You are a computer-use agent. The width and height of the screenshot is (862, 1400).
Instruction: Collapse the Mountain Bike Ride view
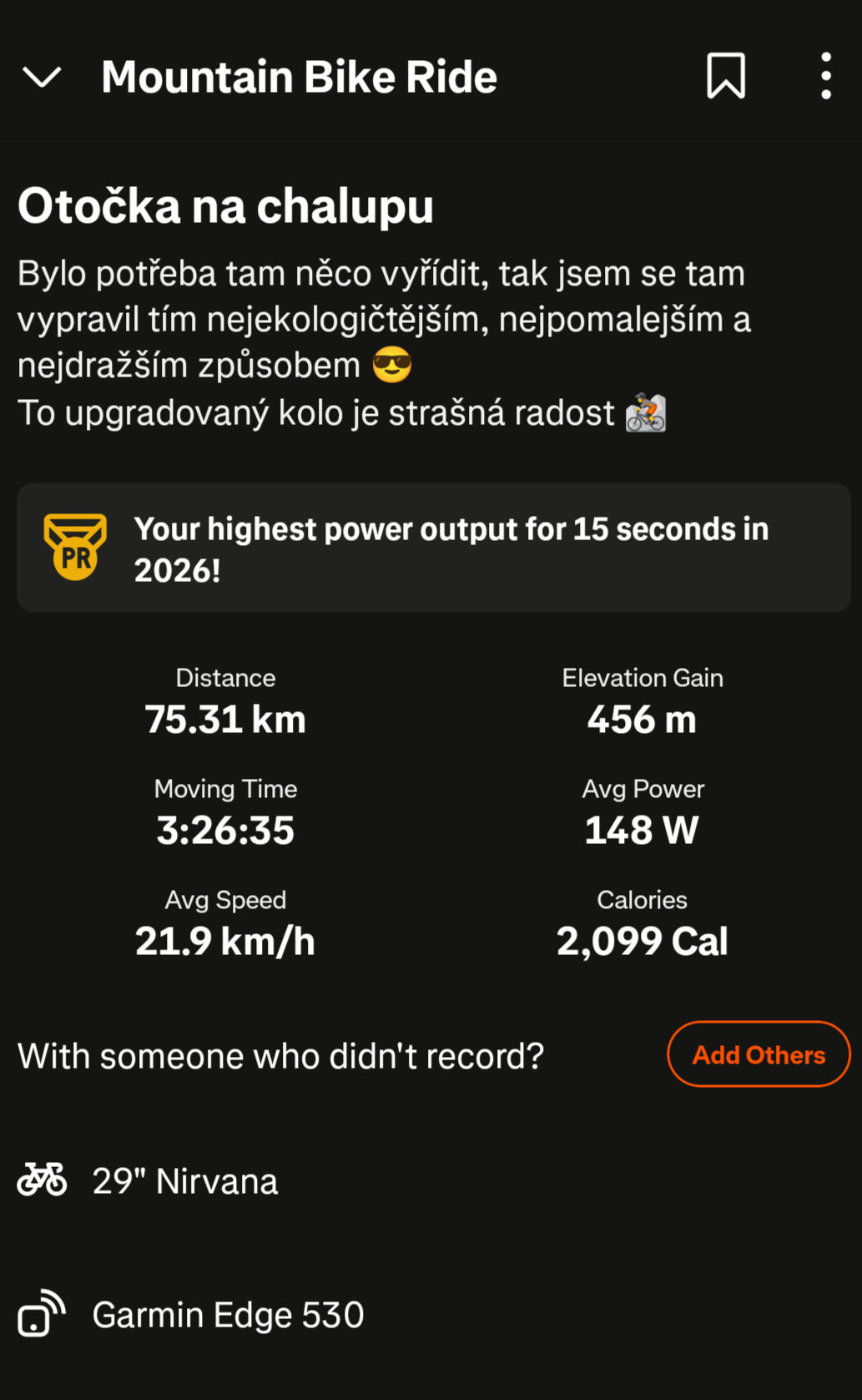coord(42,77)
